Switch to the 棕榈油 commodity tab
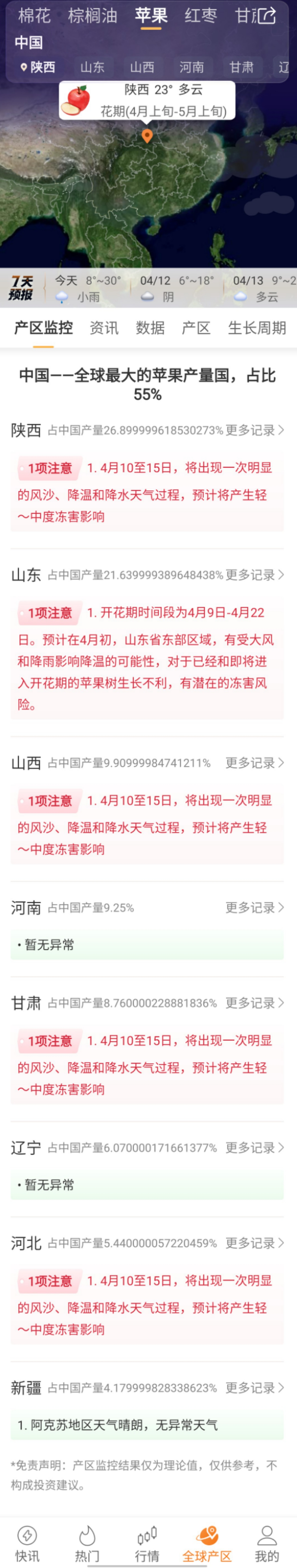 click(x=92, y=16)
